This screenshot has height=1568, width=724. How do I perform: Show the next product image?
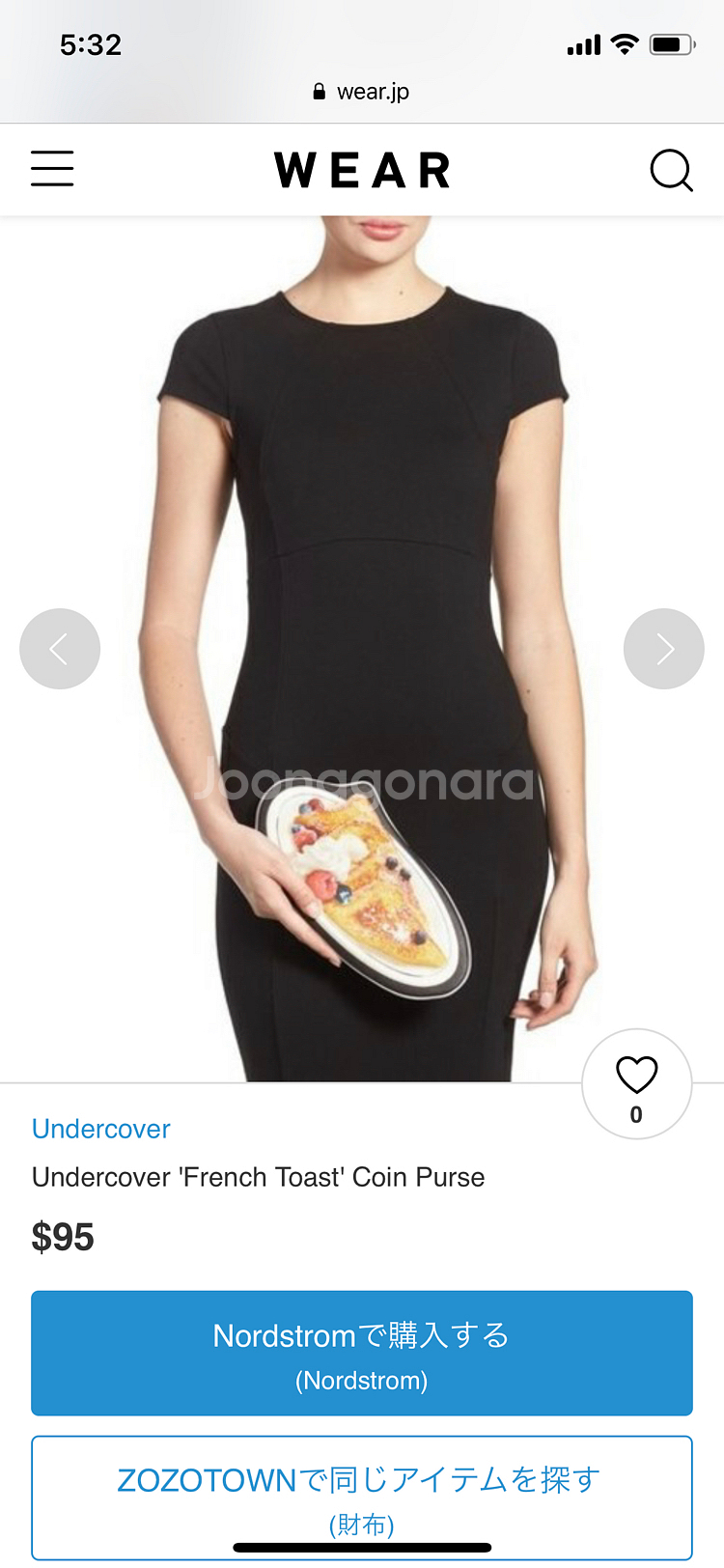pyautogui.click(x=664, y=649)
